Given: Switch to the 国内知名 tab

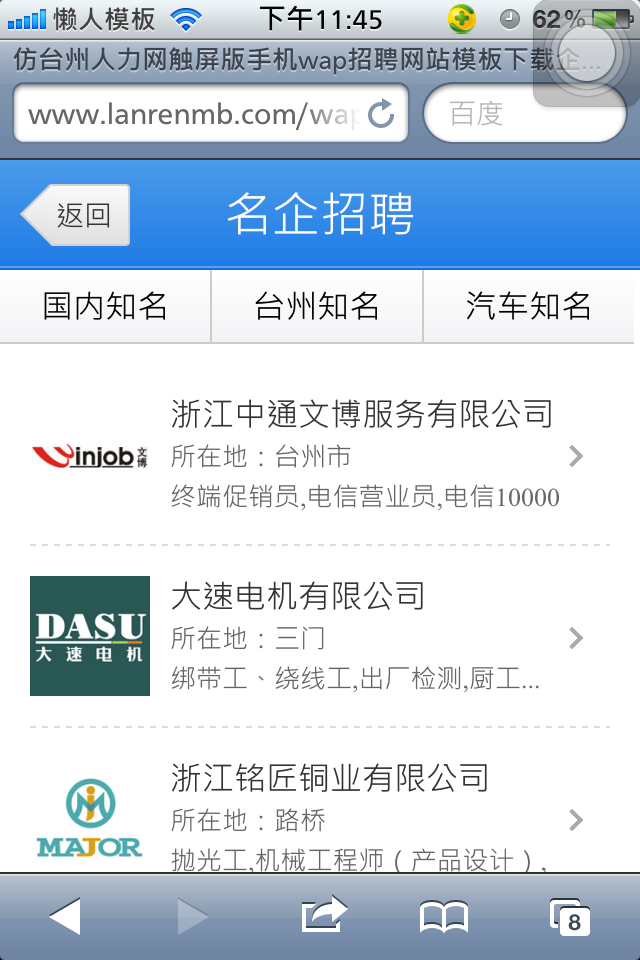Looking at the screenshot, I should tap(105, 306).
